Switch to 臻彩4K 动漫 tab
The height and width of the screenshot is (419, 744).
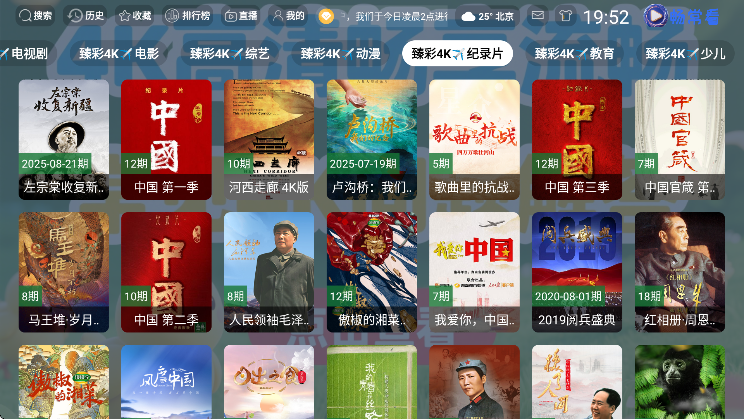click(342, 53)
